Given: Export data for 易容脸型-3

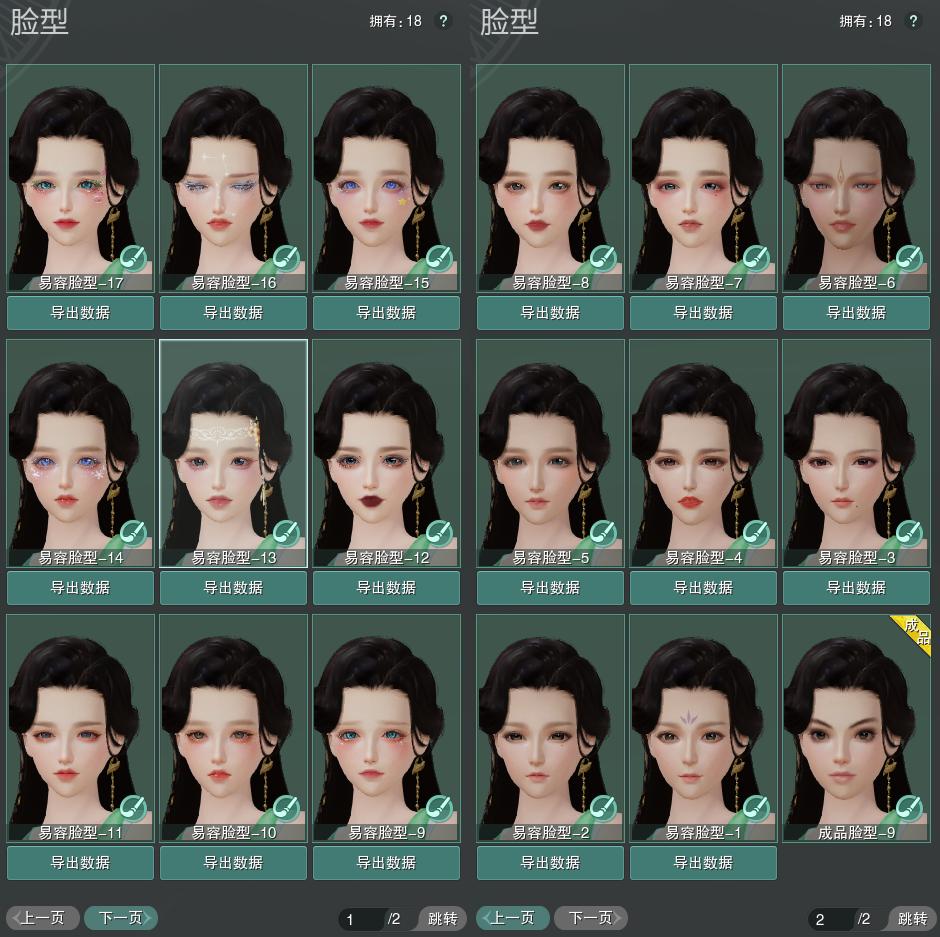Looking at the screenshot, I should tap(856, 588).
